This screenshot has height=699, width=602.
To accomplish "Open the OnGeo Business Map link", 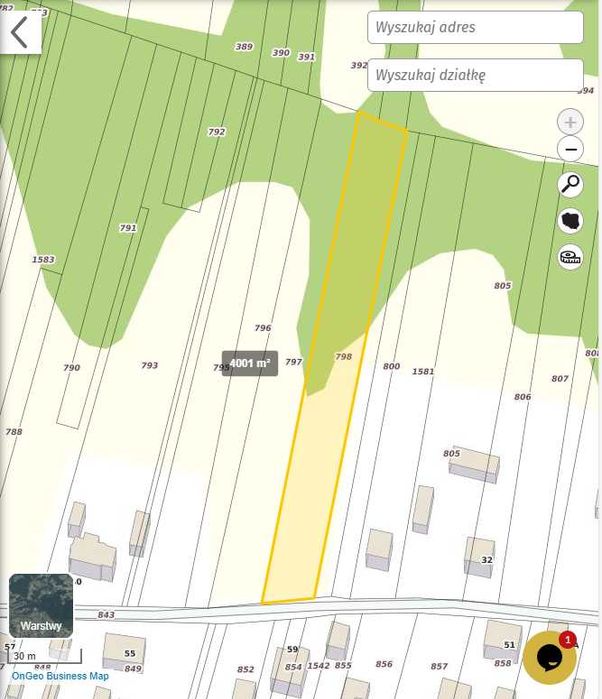I will pyautogui.click(x=60, y=677).
